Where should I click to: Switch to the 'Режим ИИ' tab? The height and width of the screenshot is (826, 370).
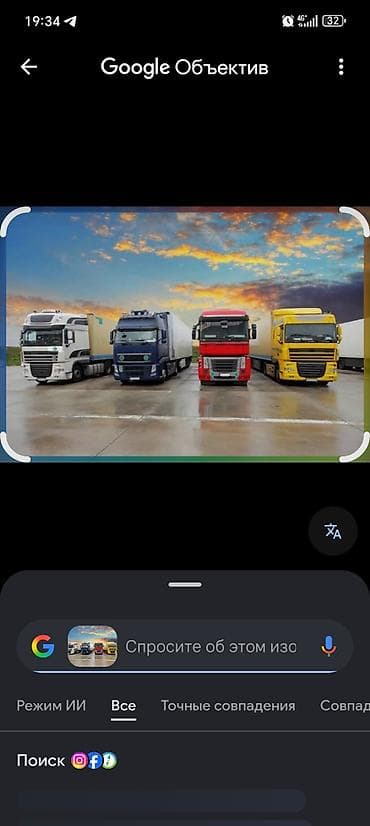coord(51,705)
